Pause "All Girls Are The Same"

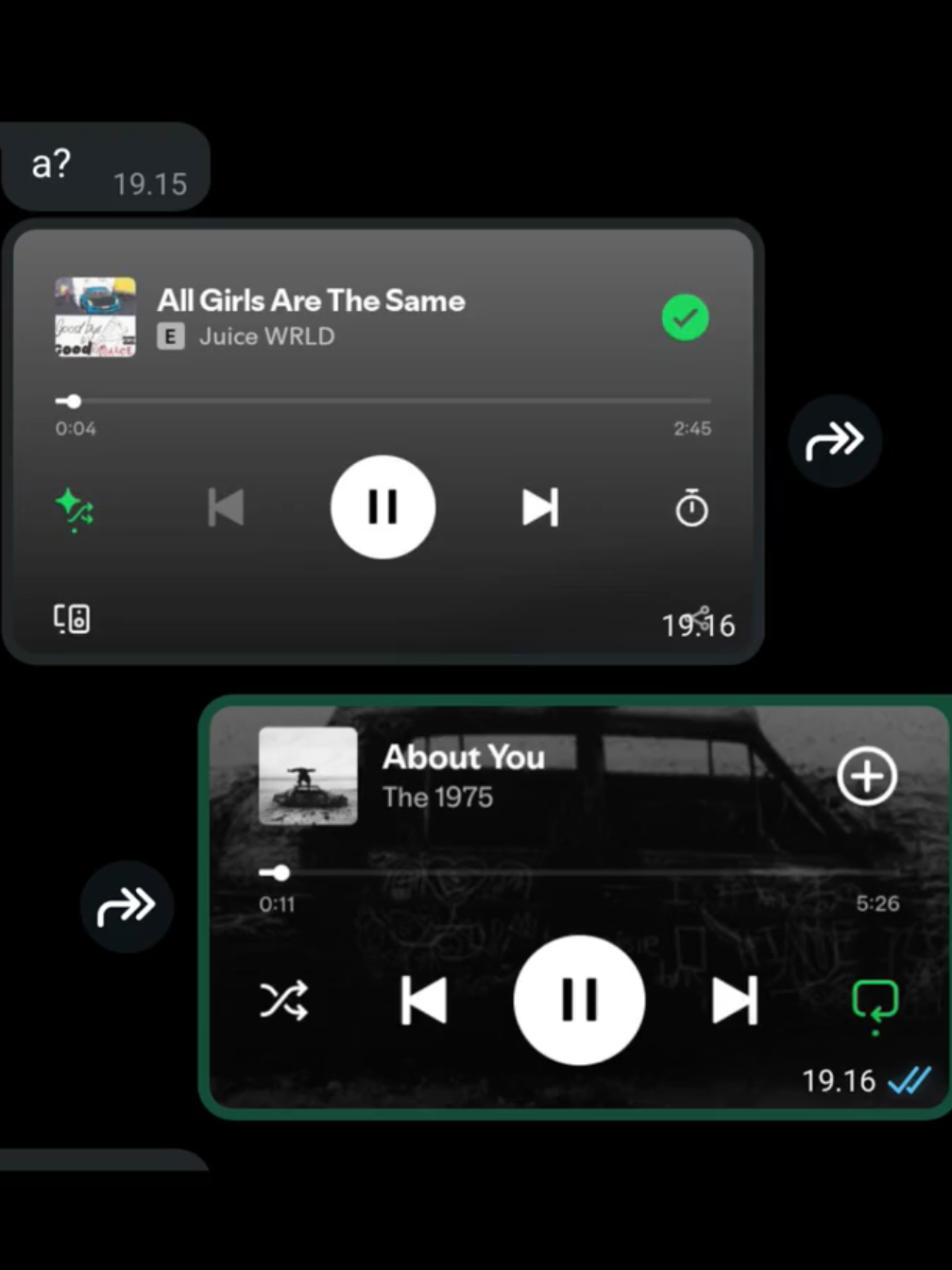[382, 506]
